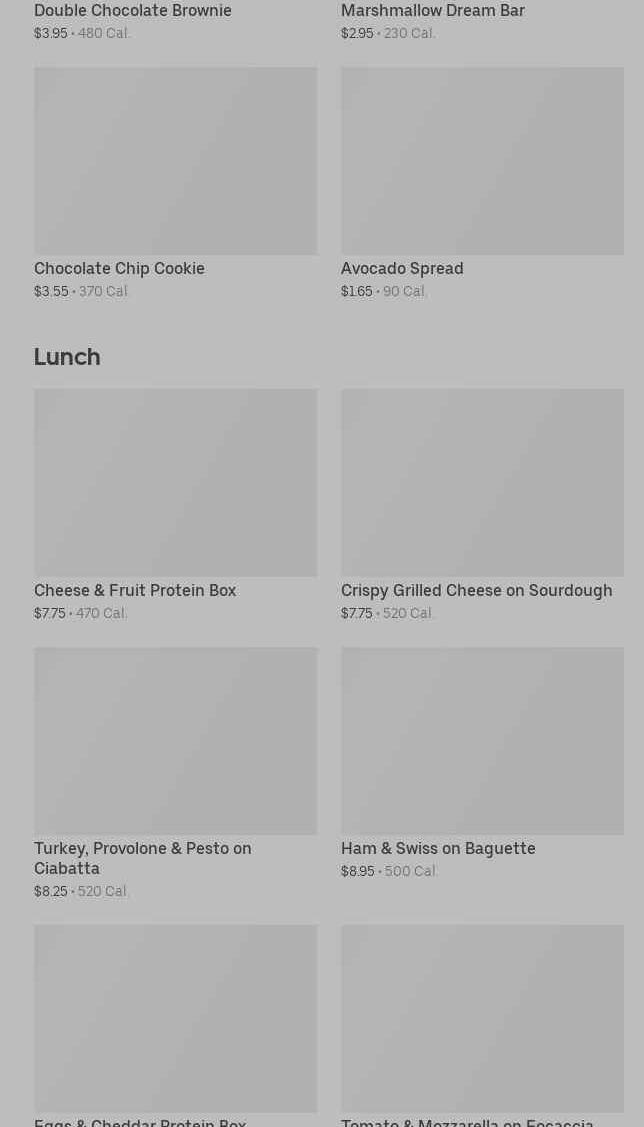Image resolution: width=644 pixels, height=1127 pixels.
Task: Tap the Double Chocolate Brownie item
Action: tap(133, 11)
